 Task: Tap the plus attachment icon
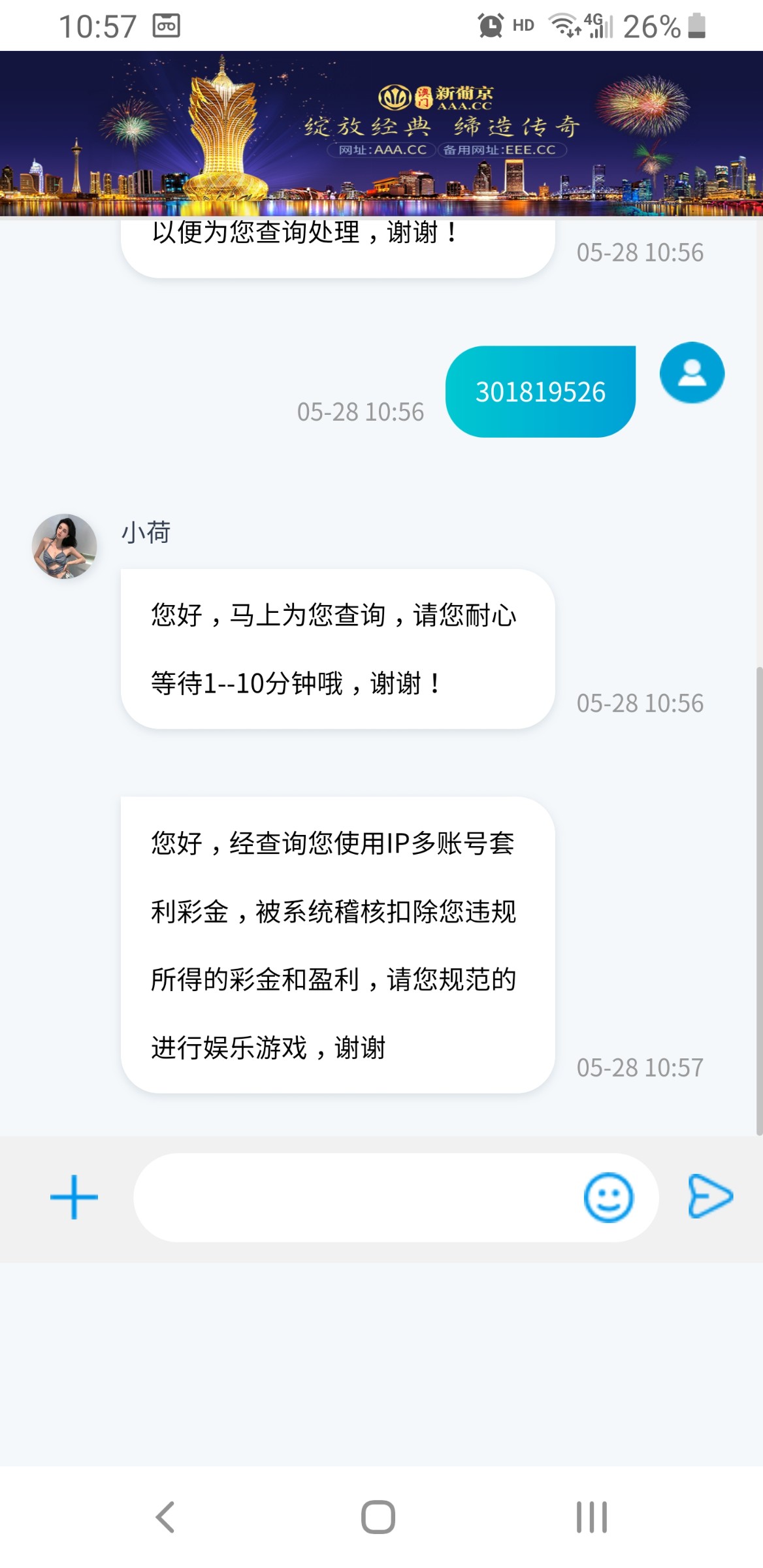(74, 1197)
